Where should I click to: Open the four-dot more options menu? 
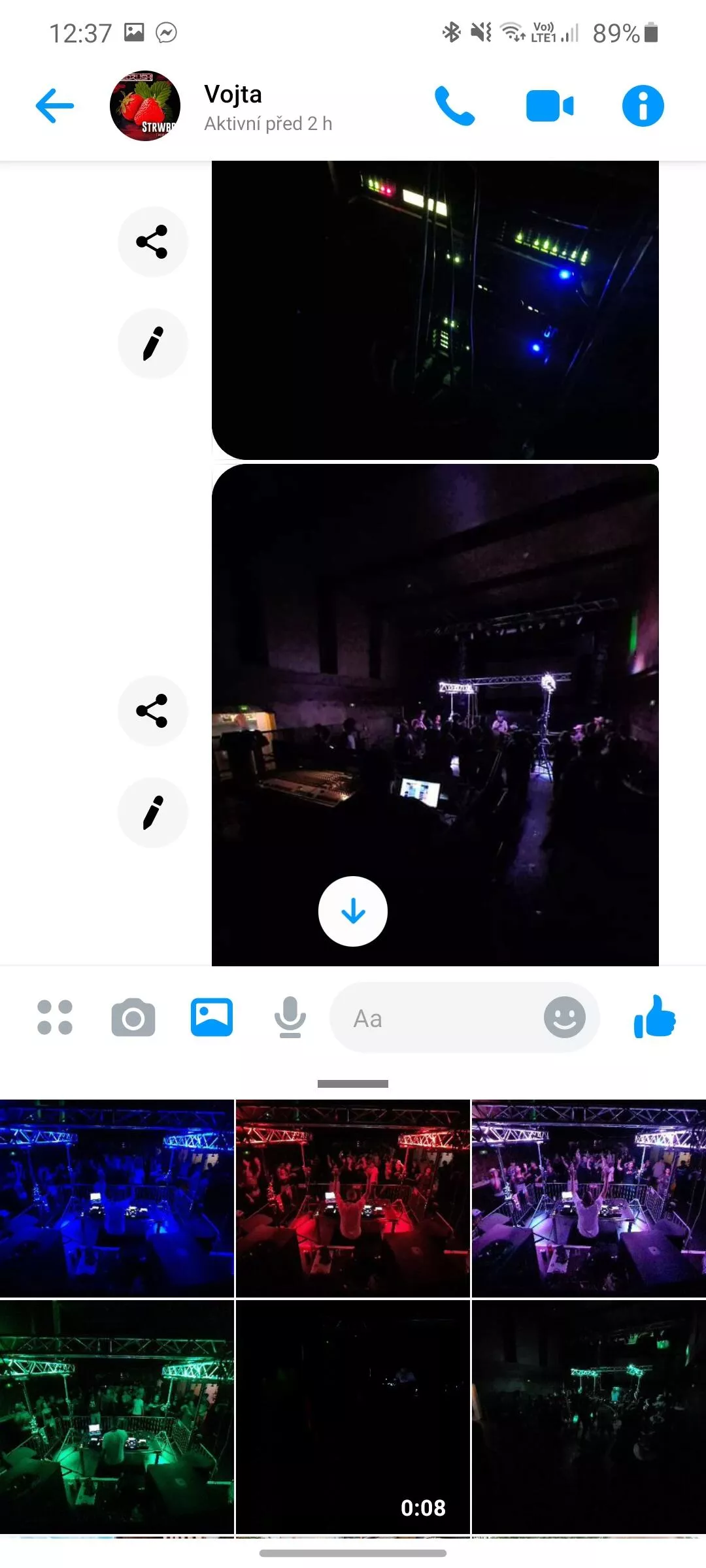[x=55, y=1017]
